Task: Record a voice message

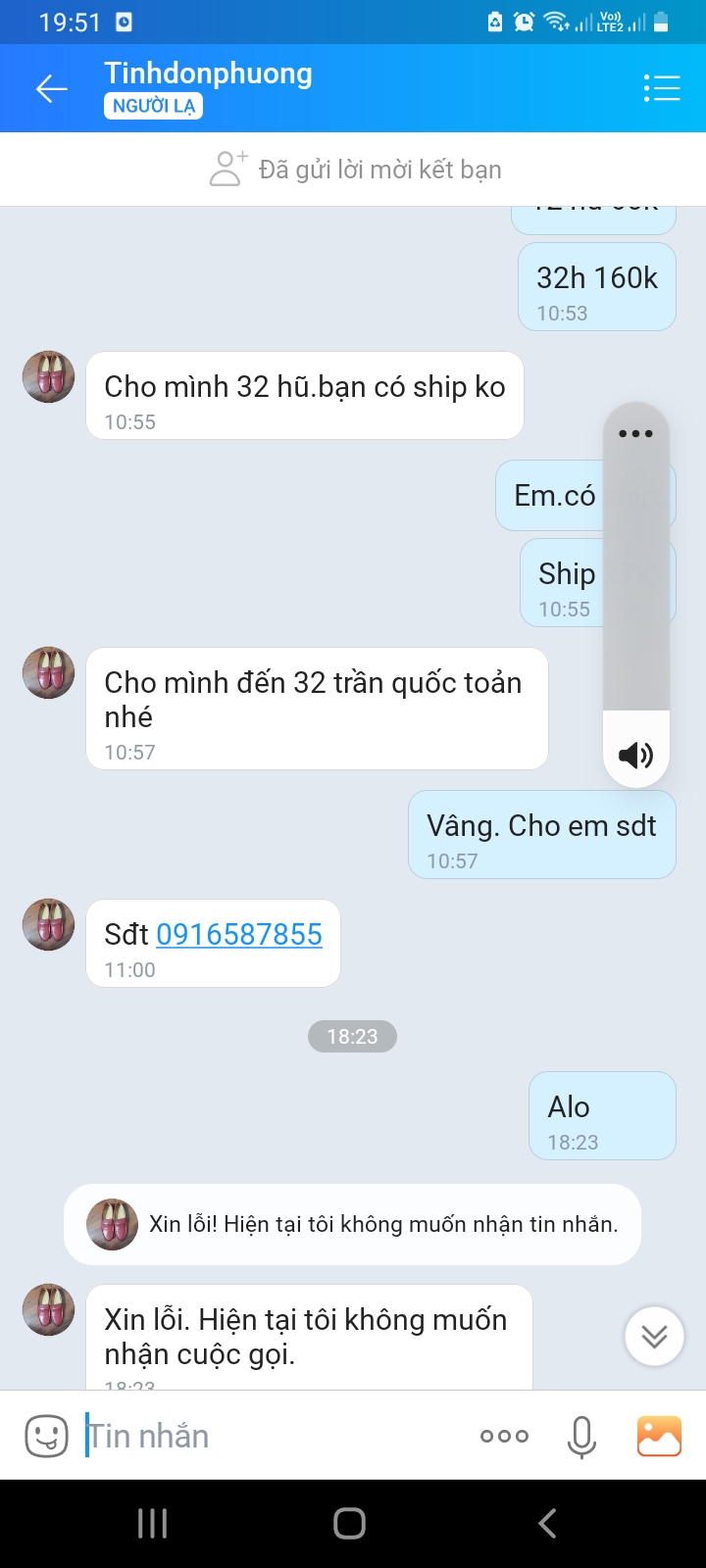Action: pyautogui.click(x=581, y=1437)
